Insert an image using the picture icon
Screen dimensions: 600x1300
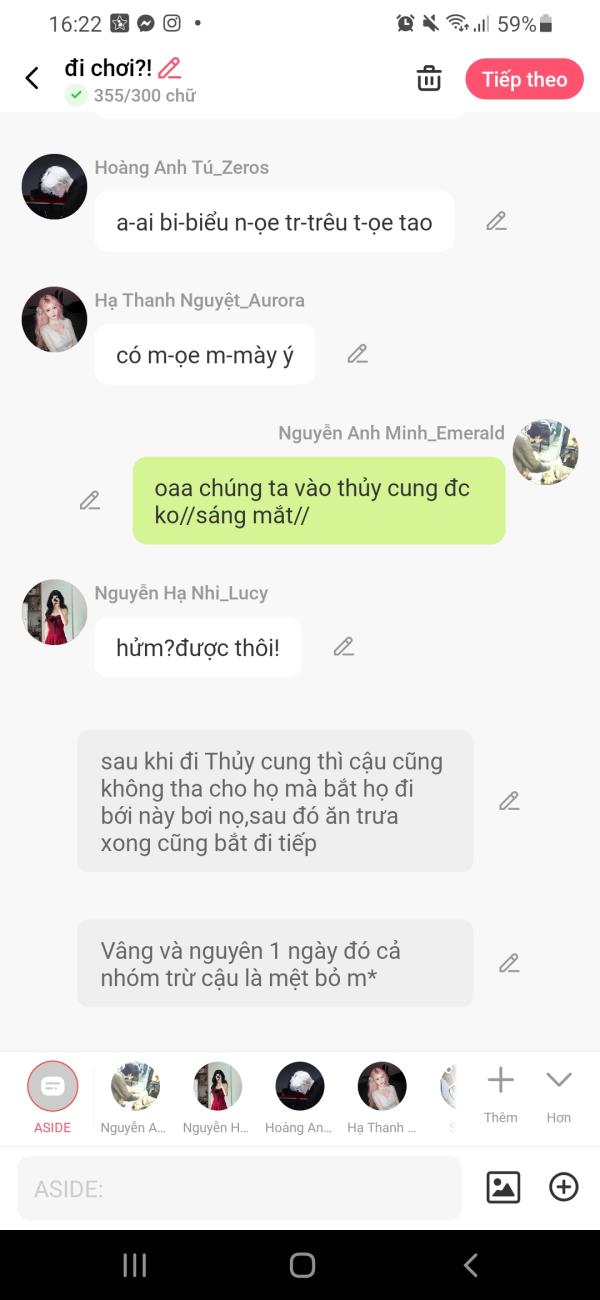(503, 1187)
